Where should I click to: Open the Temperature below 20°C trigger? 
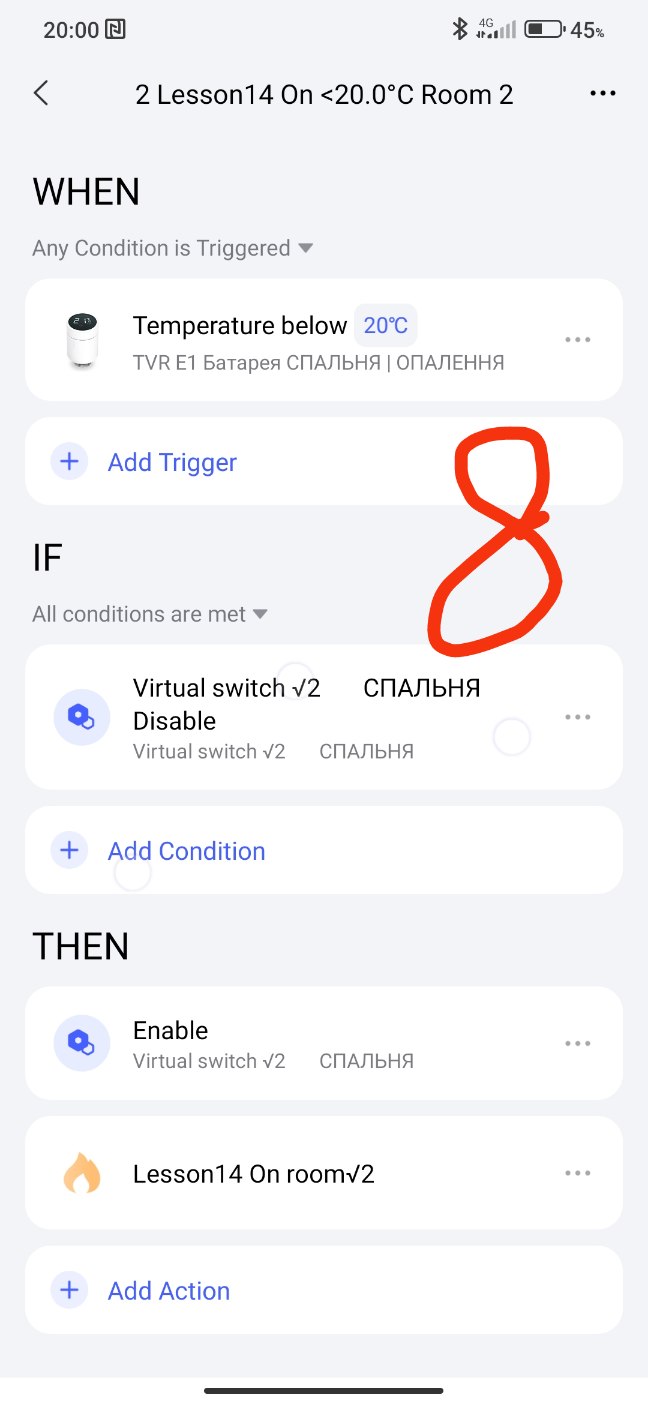300,340
